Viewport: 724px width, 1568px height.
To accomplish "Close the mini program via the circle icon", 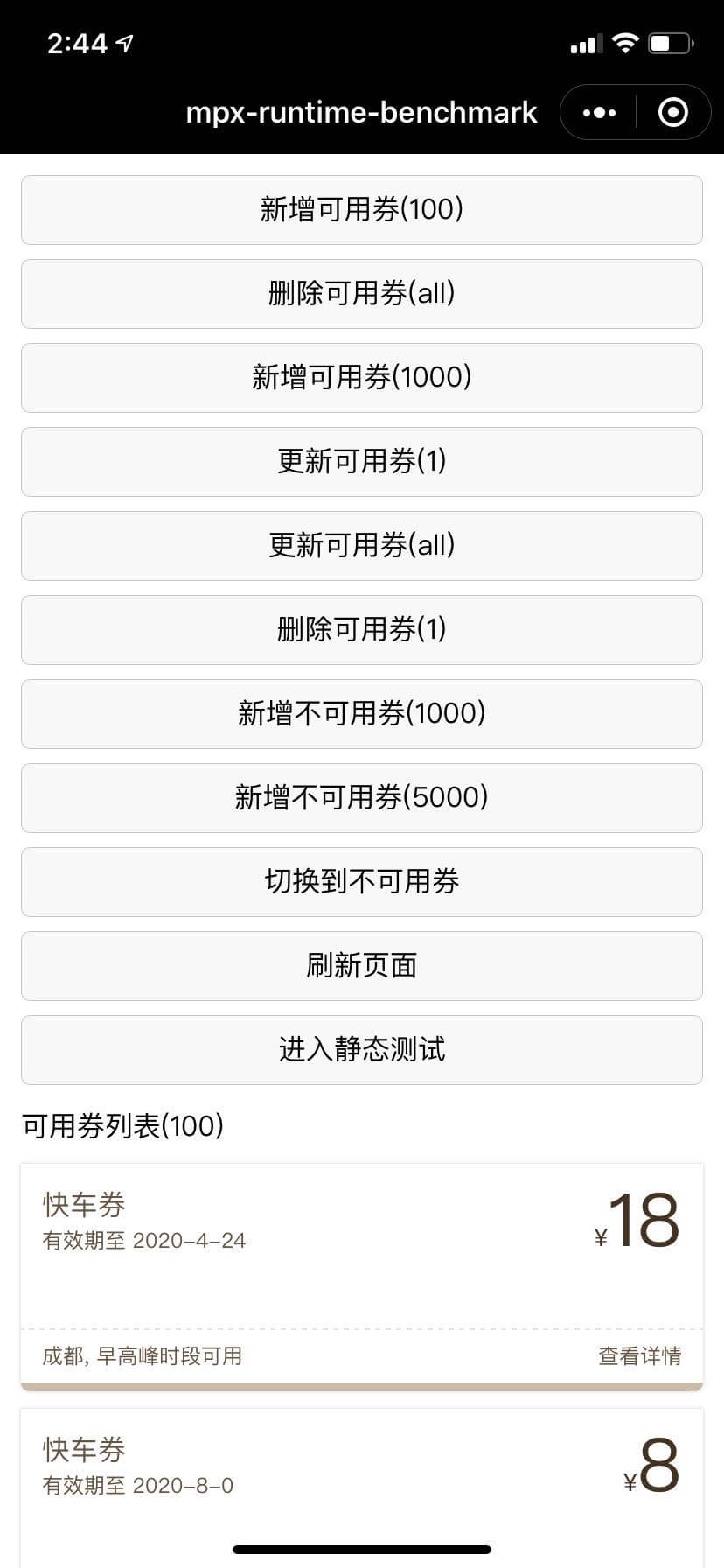I will (672, 113).
